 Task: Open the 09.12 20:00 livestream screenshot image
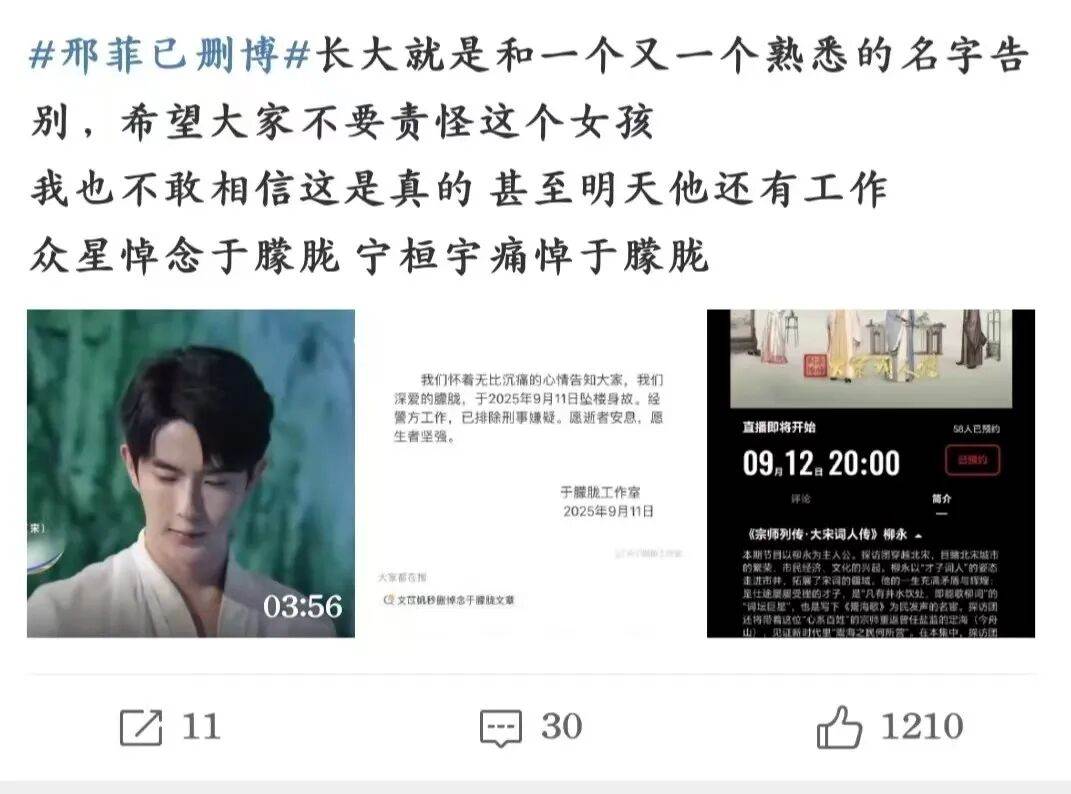[x=870, y=474]
